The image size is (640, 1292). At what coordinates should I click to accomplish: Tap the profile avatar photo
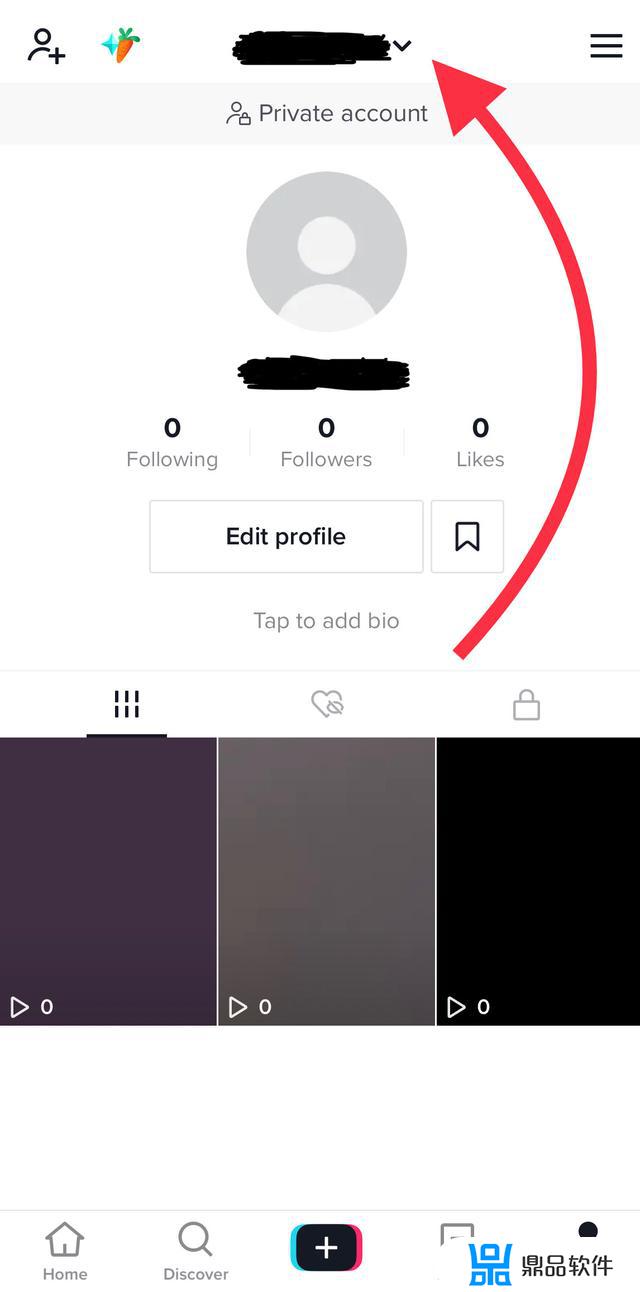tap(326, 251)
